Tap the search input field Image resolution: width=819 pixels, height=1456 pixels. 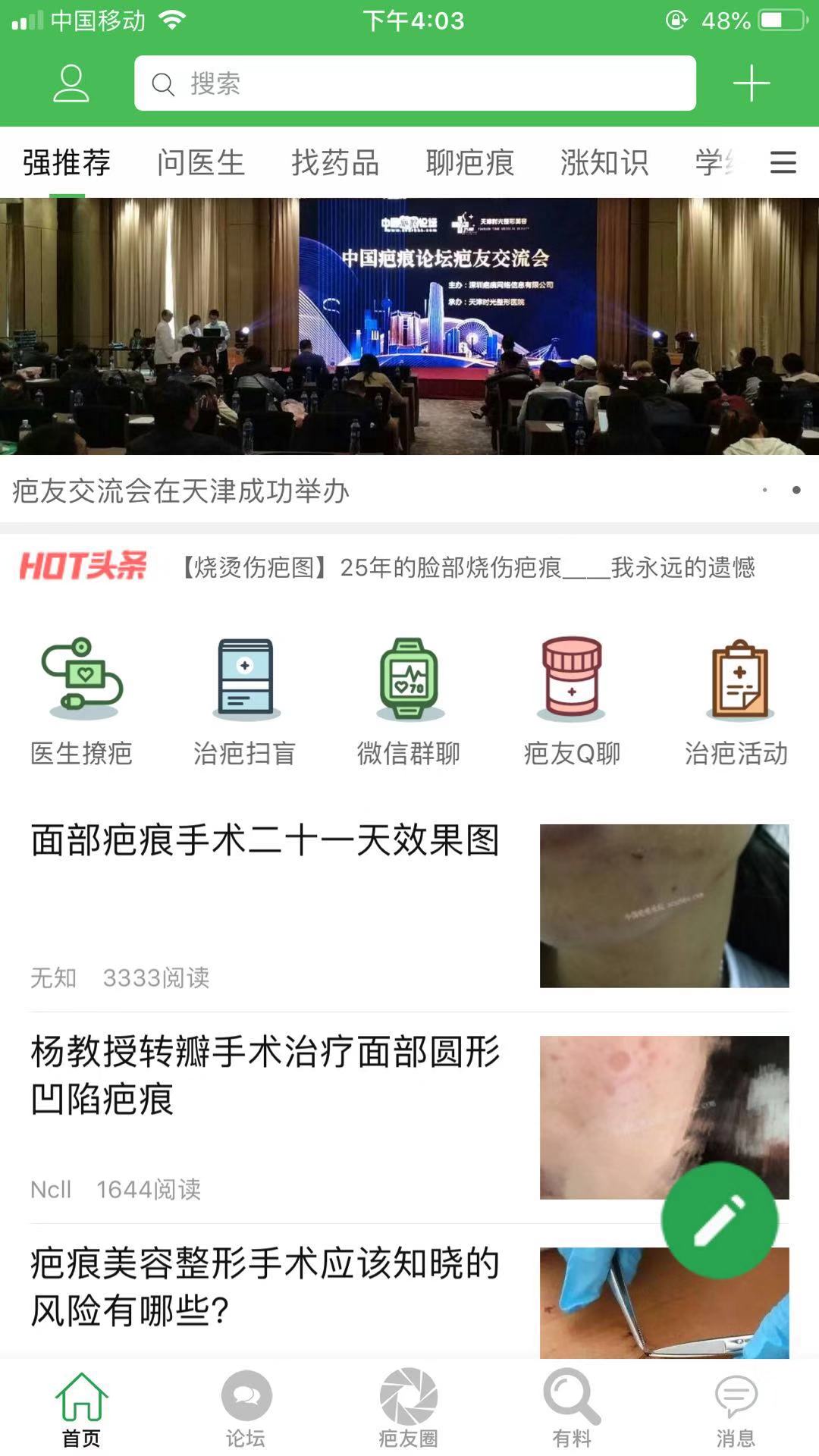coord(416,83)
